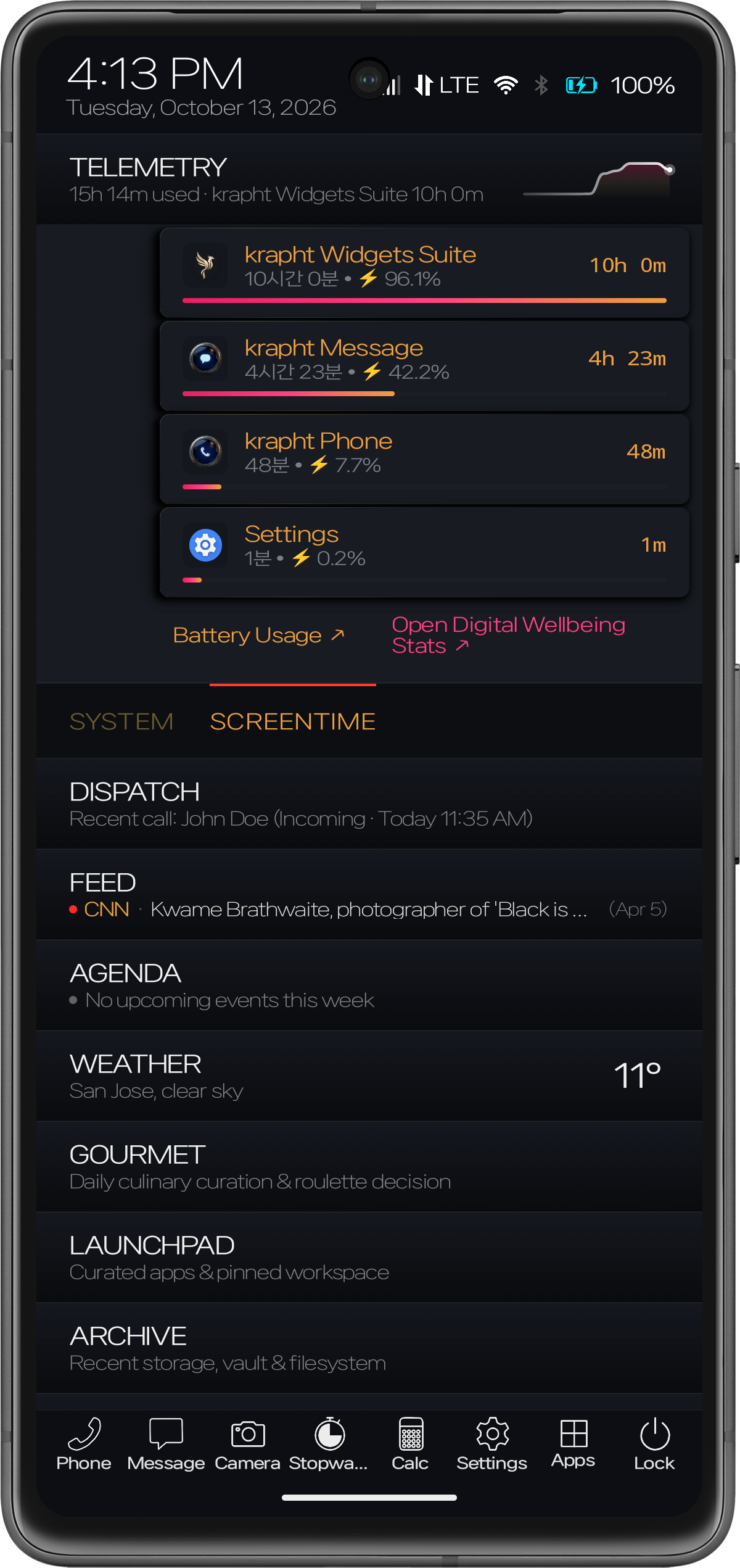Open krapht Widgets Suite usage card
The height and width of the screenshot is (1568, 740).
coord(424,273)
